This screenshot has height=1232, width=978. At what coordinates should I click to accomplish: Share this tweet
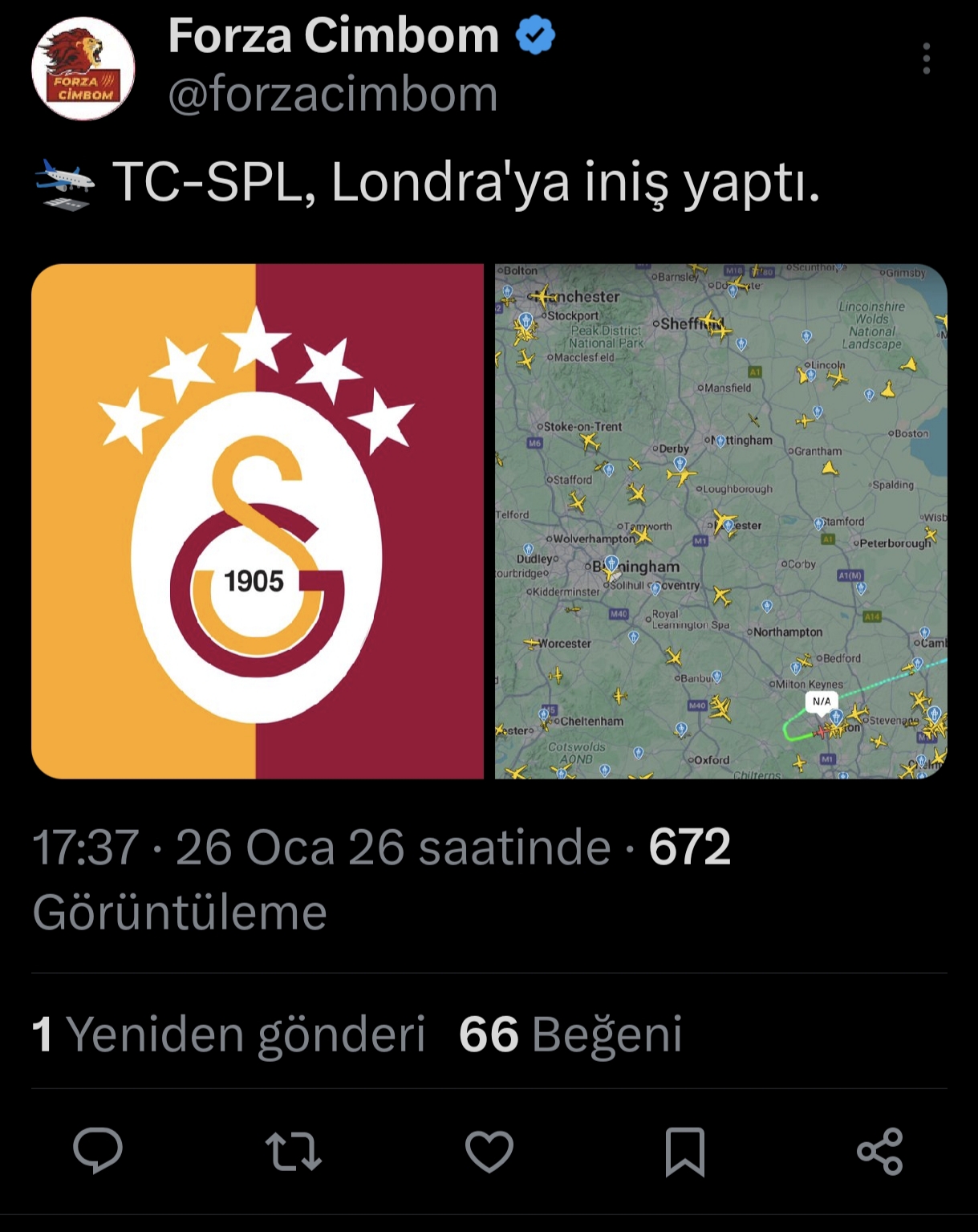click(x=880, y=1151)
